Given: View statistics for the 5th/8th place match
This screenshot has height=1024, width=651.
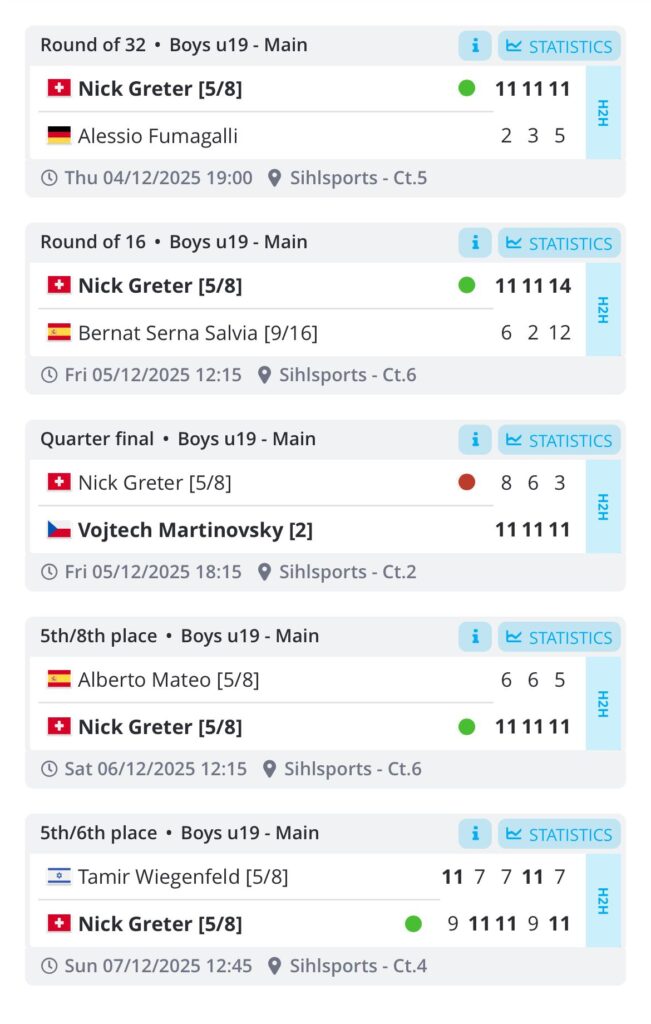Looking at the screenshot, I should 559,637.
